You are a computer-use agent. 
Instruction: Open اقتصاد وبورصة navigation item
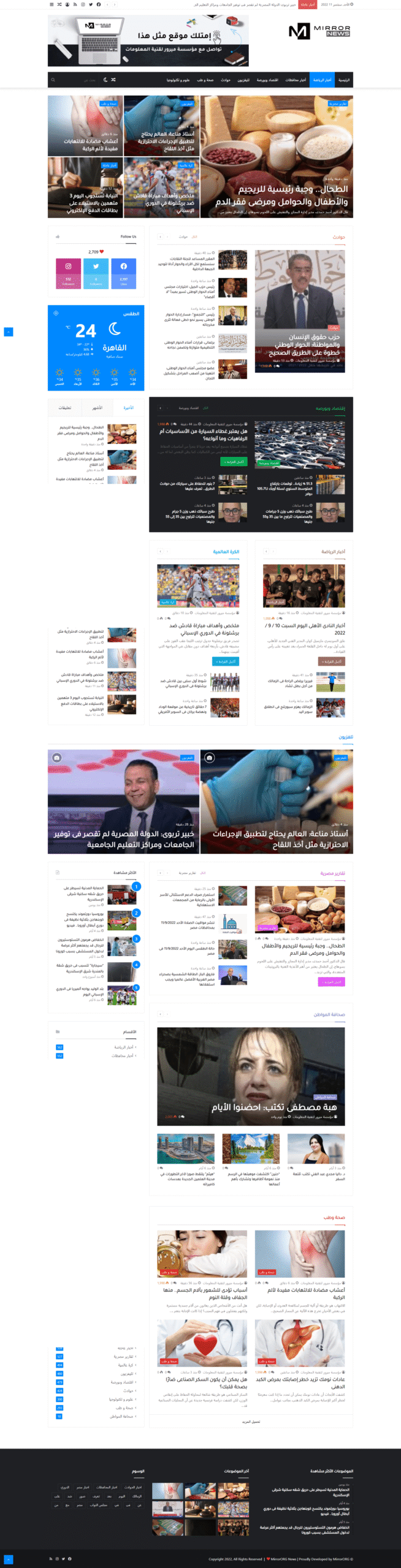[x=267, y=80]
